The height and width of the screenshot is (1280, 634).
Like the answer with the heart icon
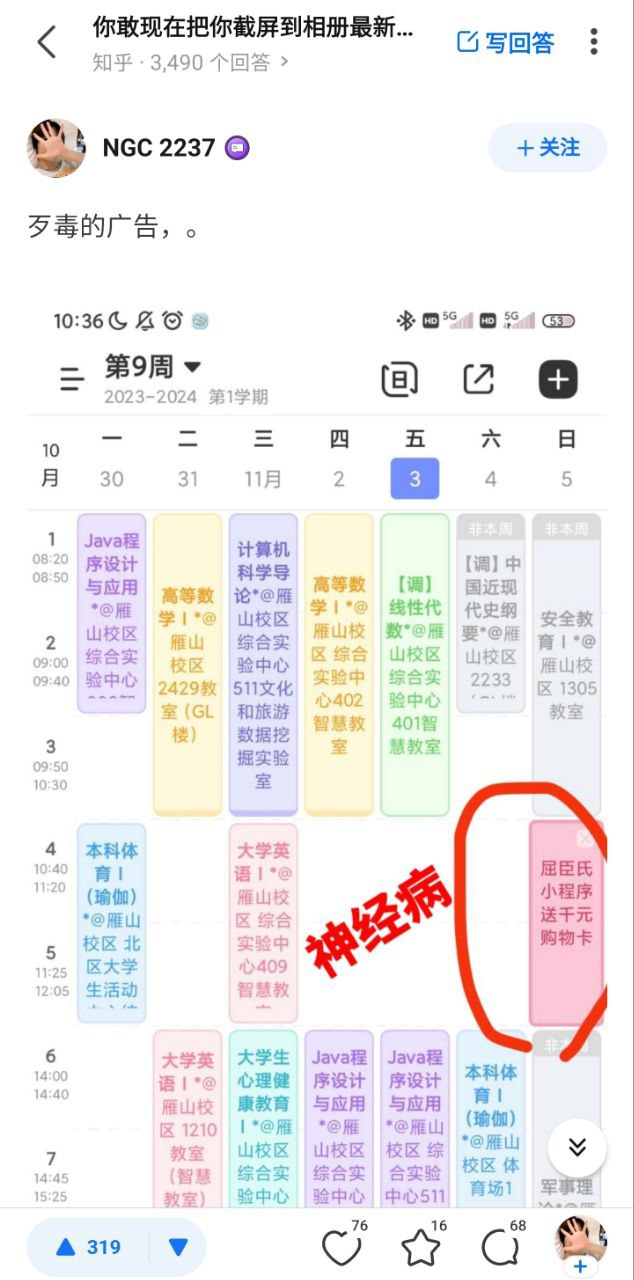click(x=340, y=1247)
